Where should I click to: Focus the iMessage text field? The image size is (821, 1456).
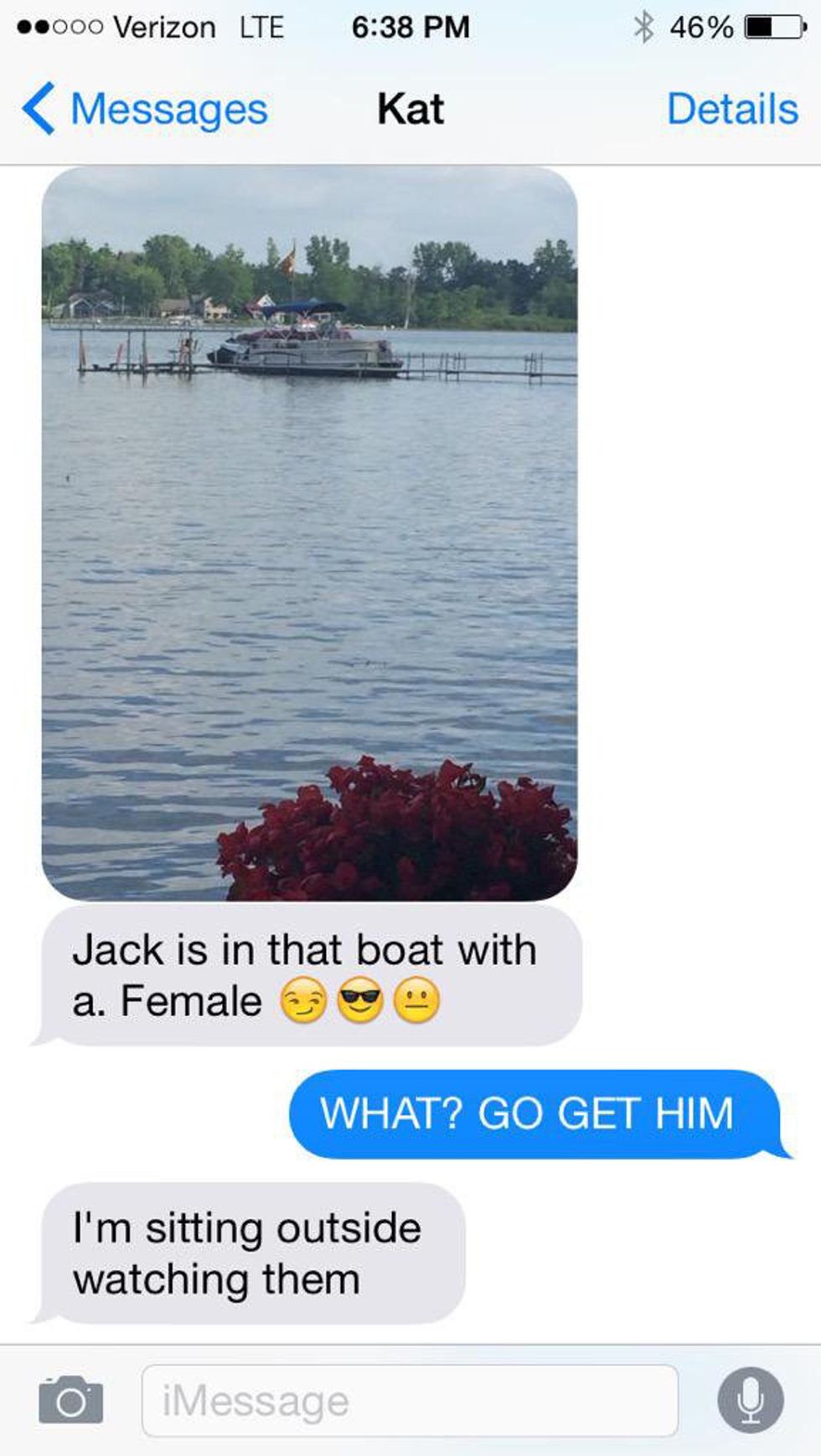(409, 1401)
